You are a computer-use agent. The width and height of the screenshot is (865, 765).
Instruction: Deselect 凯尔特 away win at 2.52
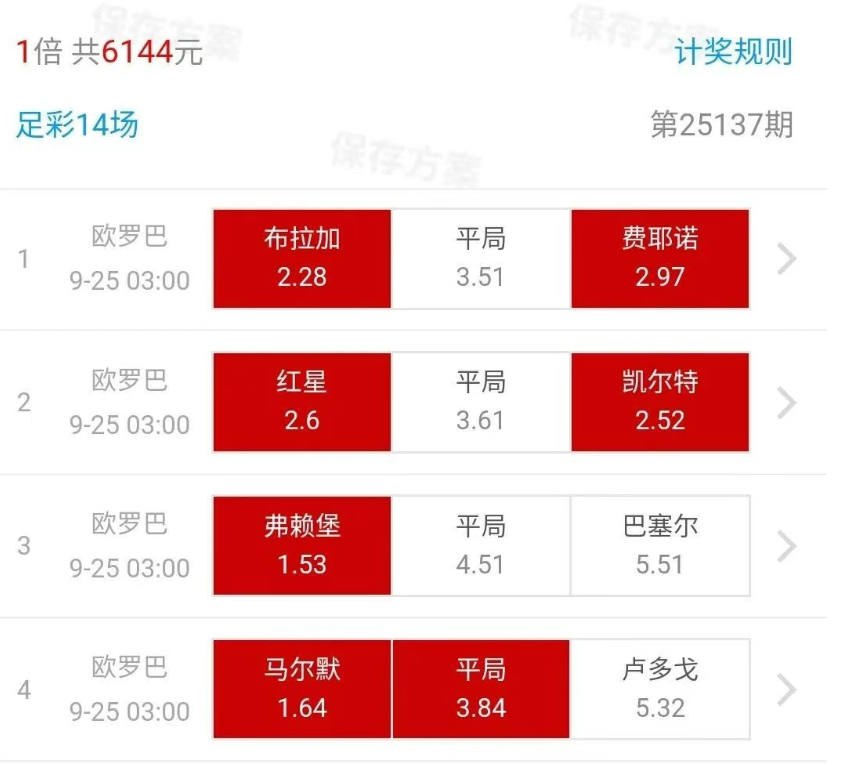(660, 402)
